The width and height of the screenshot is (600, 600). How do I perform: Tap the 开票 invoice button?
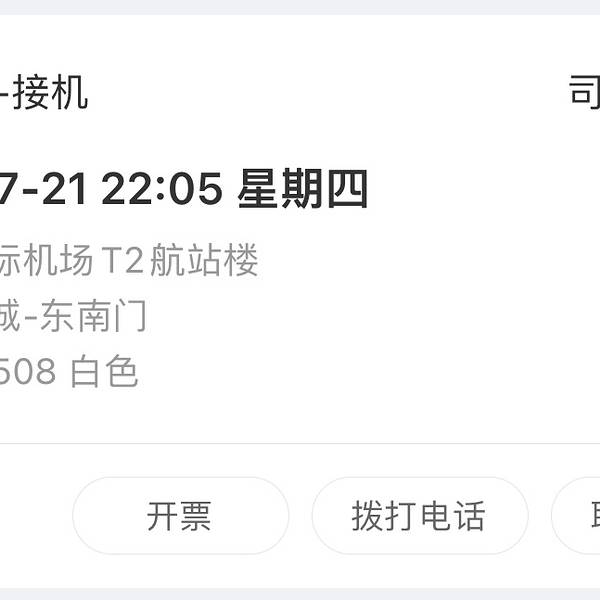pyautogui.click(x=180, y=516)
